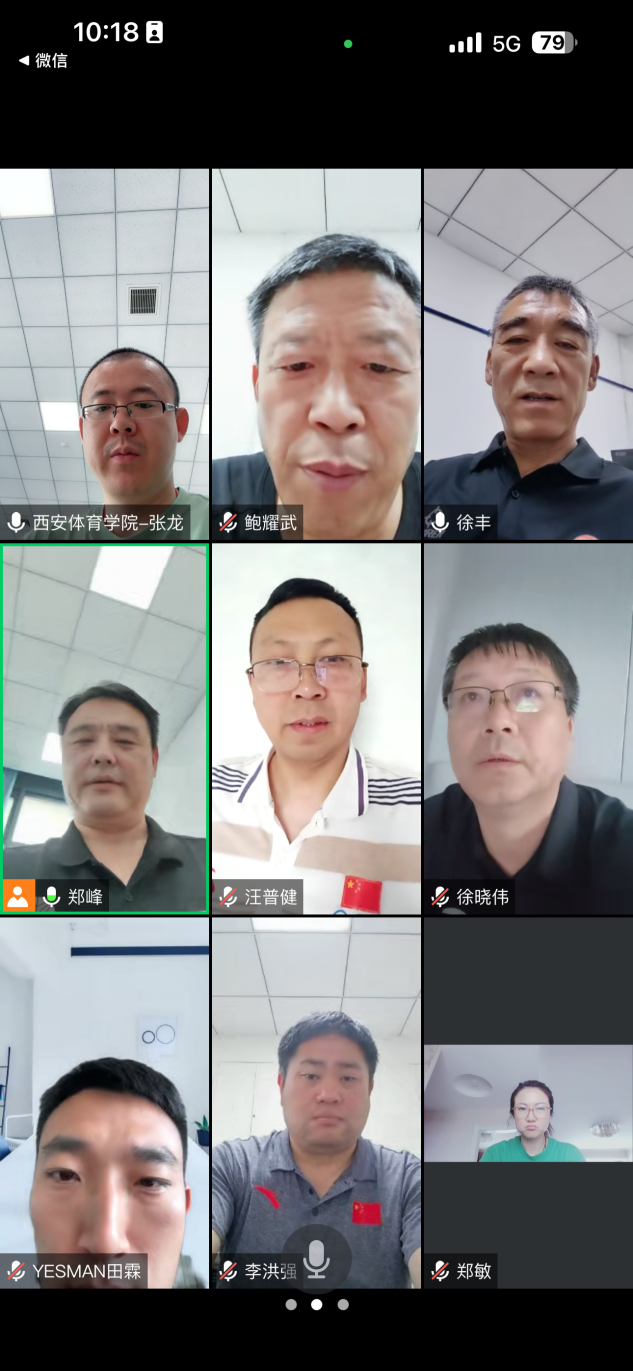Enlarge the small video tile labeled 郑敏

528,1103
